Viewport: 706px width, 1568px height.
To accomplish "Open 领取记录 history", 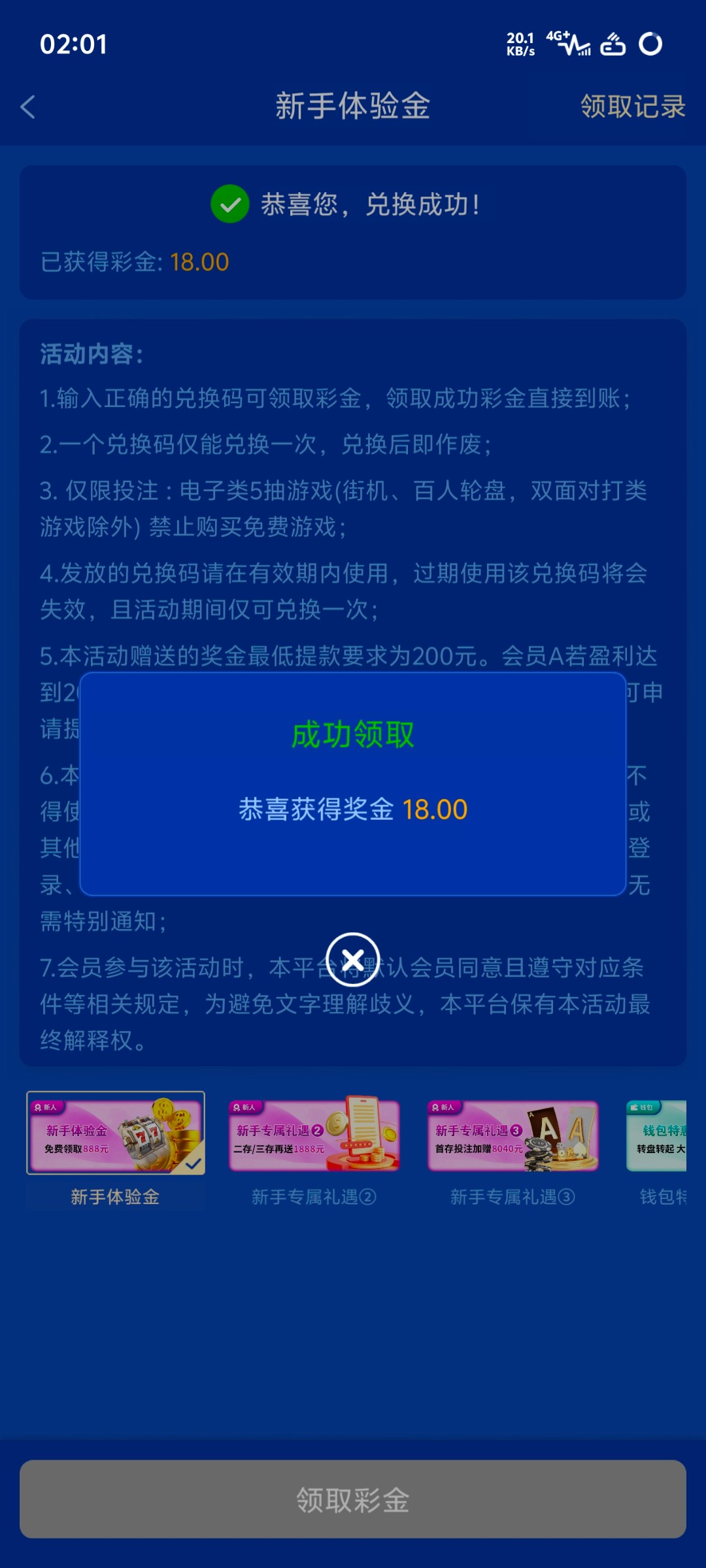I will [632, 106].
